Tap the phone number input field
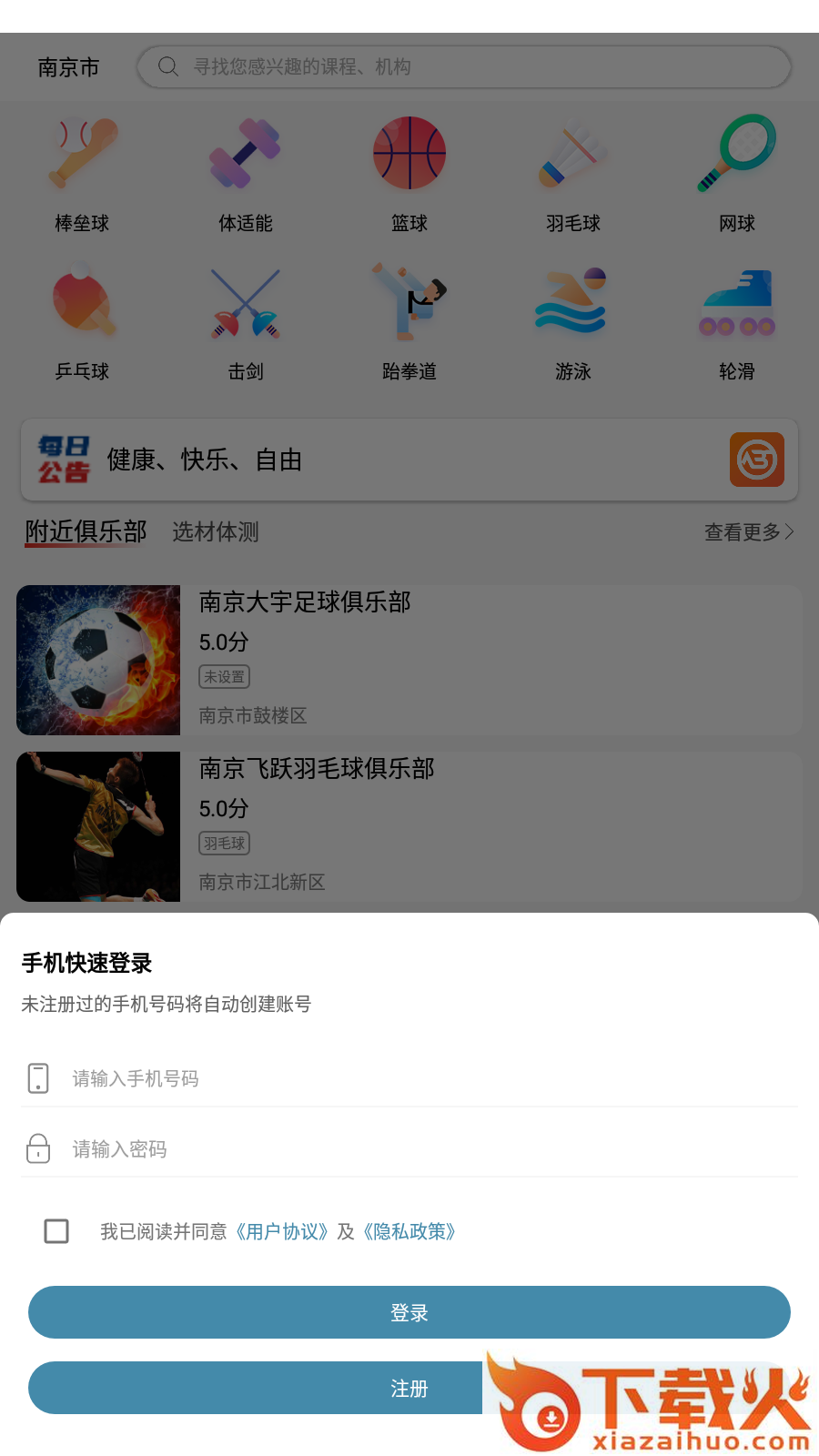 pyautogui.click(x=409, y=1078)
